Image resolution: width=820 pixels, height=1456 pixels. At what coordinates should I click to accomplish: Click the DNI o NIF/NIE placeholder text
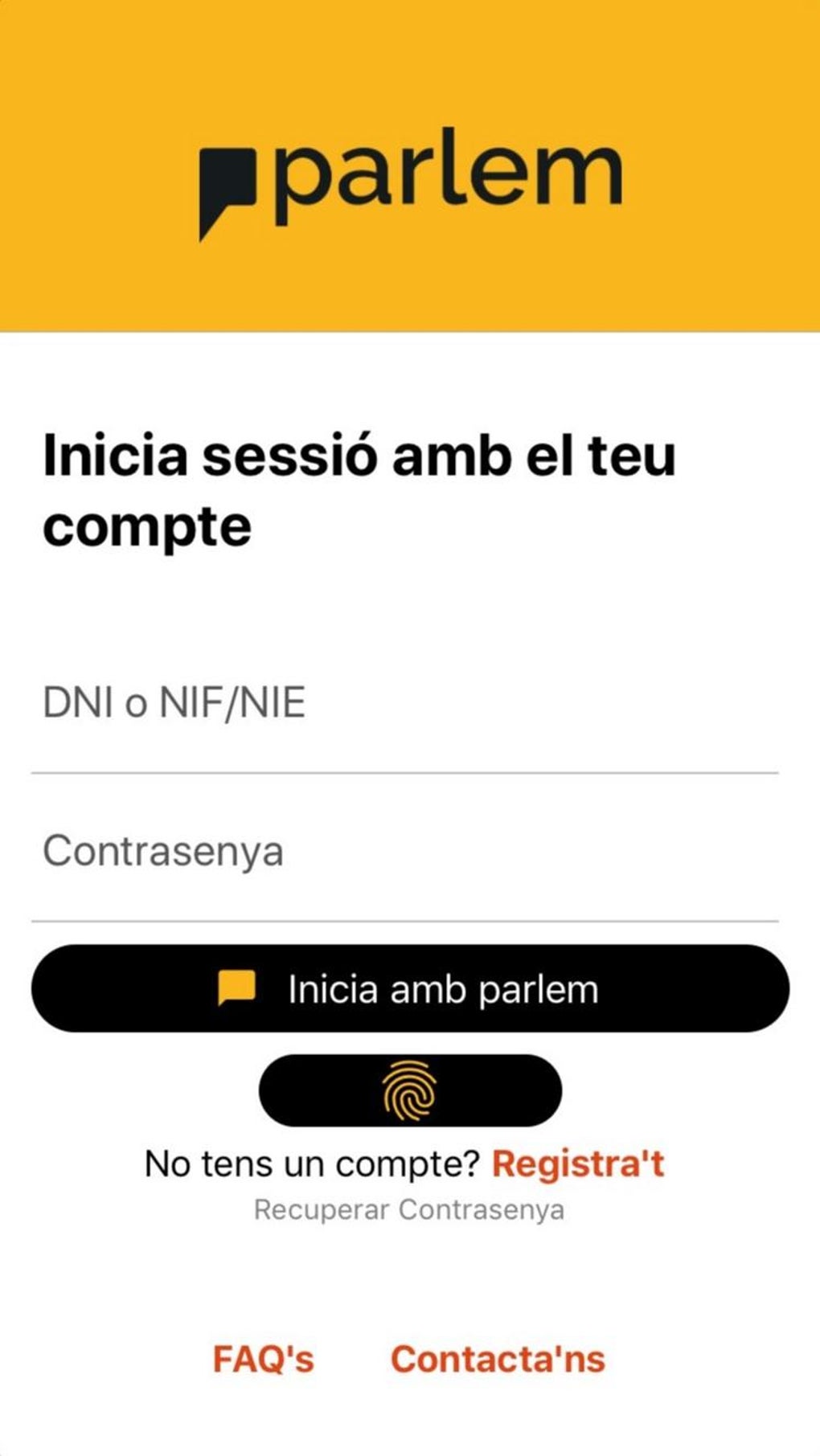(x=175, y=703)
